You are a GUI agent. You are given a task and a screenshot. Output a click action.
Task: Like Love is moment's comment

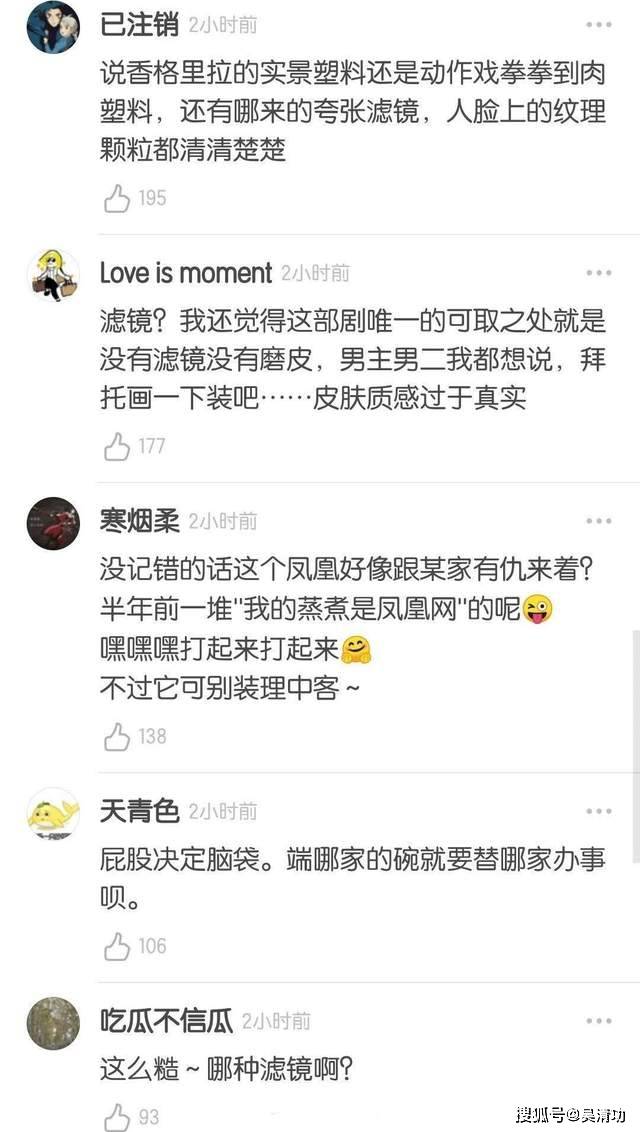pos(118,445)
